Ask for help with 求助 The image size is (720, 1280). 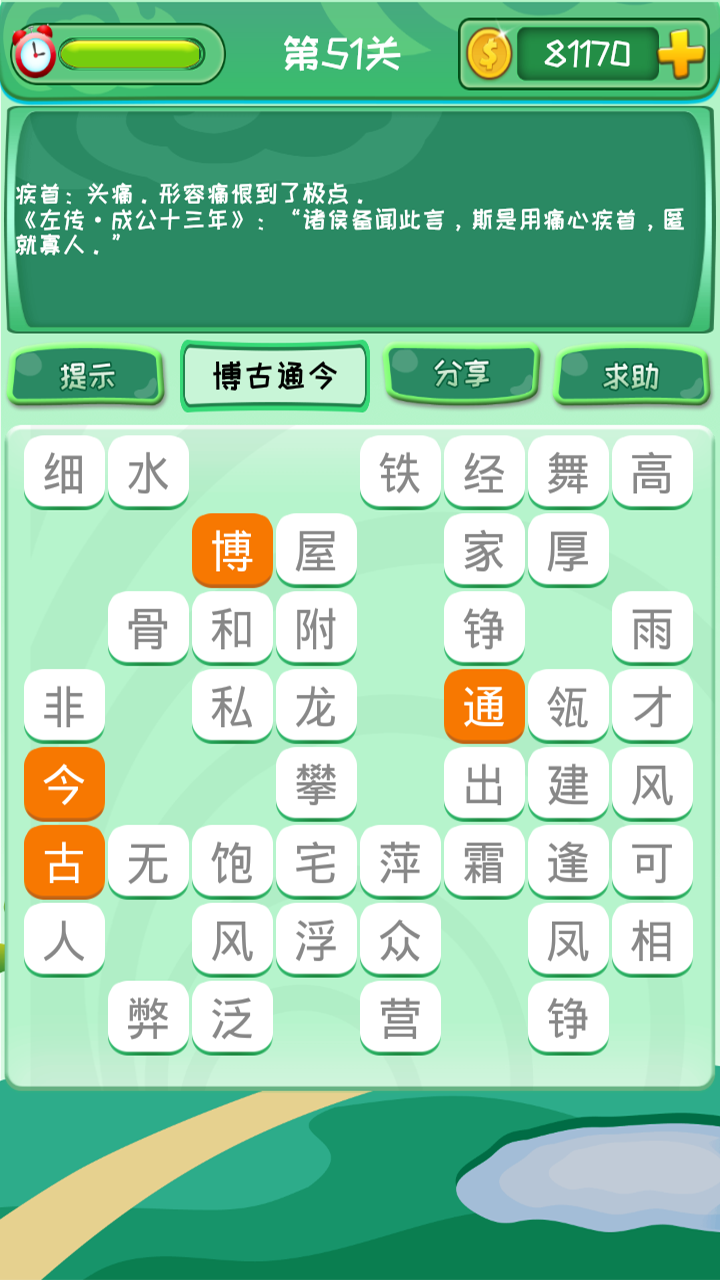(x=631, y=376)
